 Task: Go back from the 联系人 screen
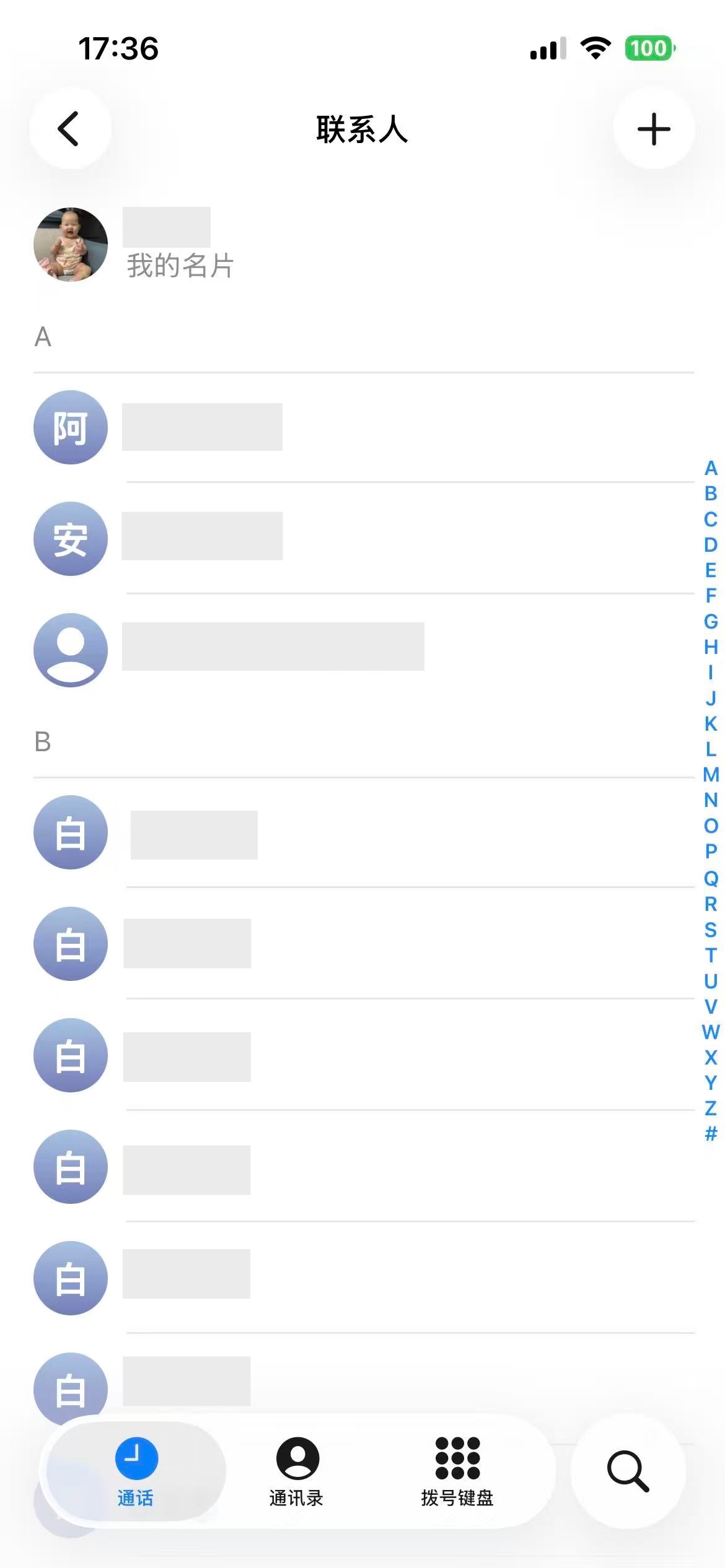point(69,129)
